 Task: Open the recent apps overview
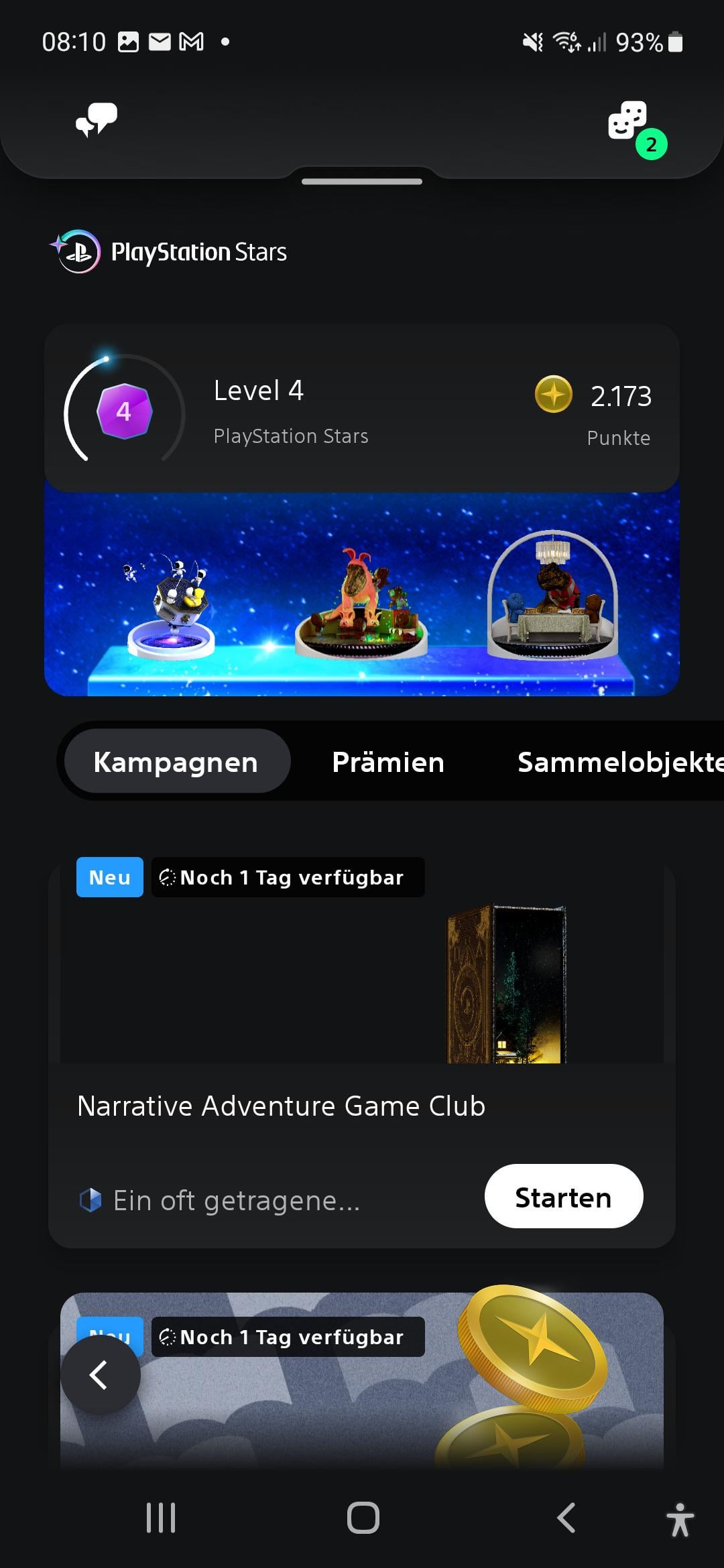pos(161,1518)
